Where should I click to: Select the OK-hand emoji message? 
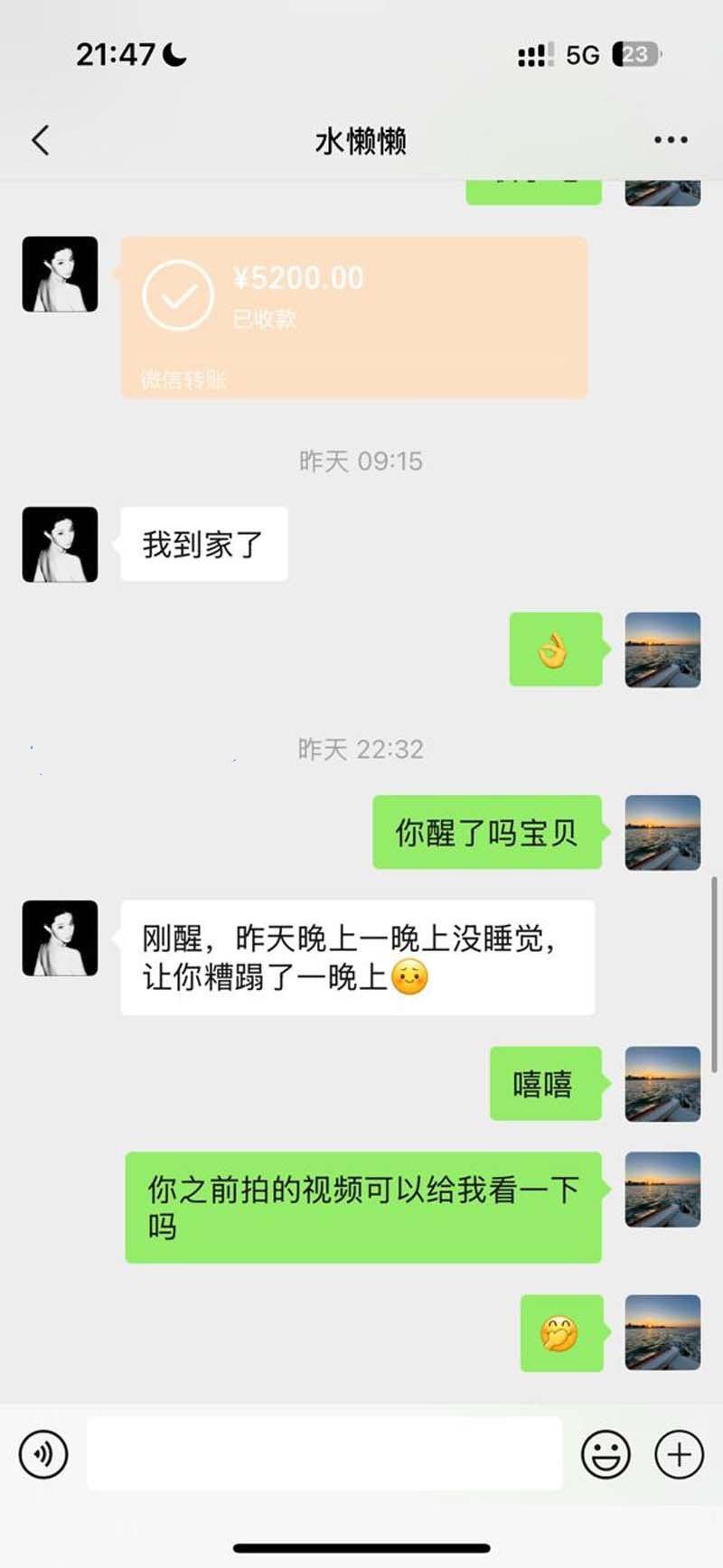pos(555,650)
